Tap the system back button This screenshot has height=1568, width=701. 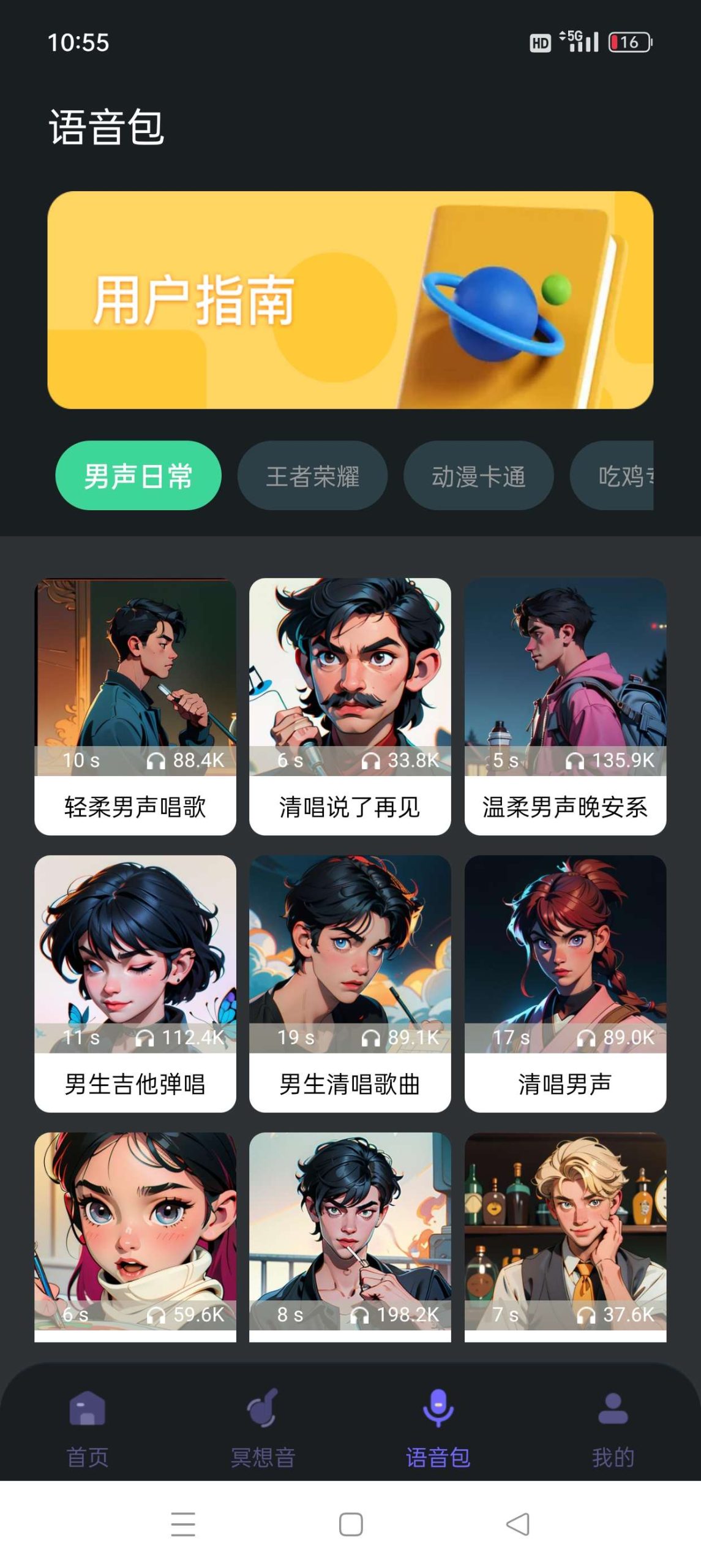[x=518, y=1524]
